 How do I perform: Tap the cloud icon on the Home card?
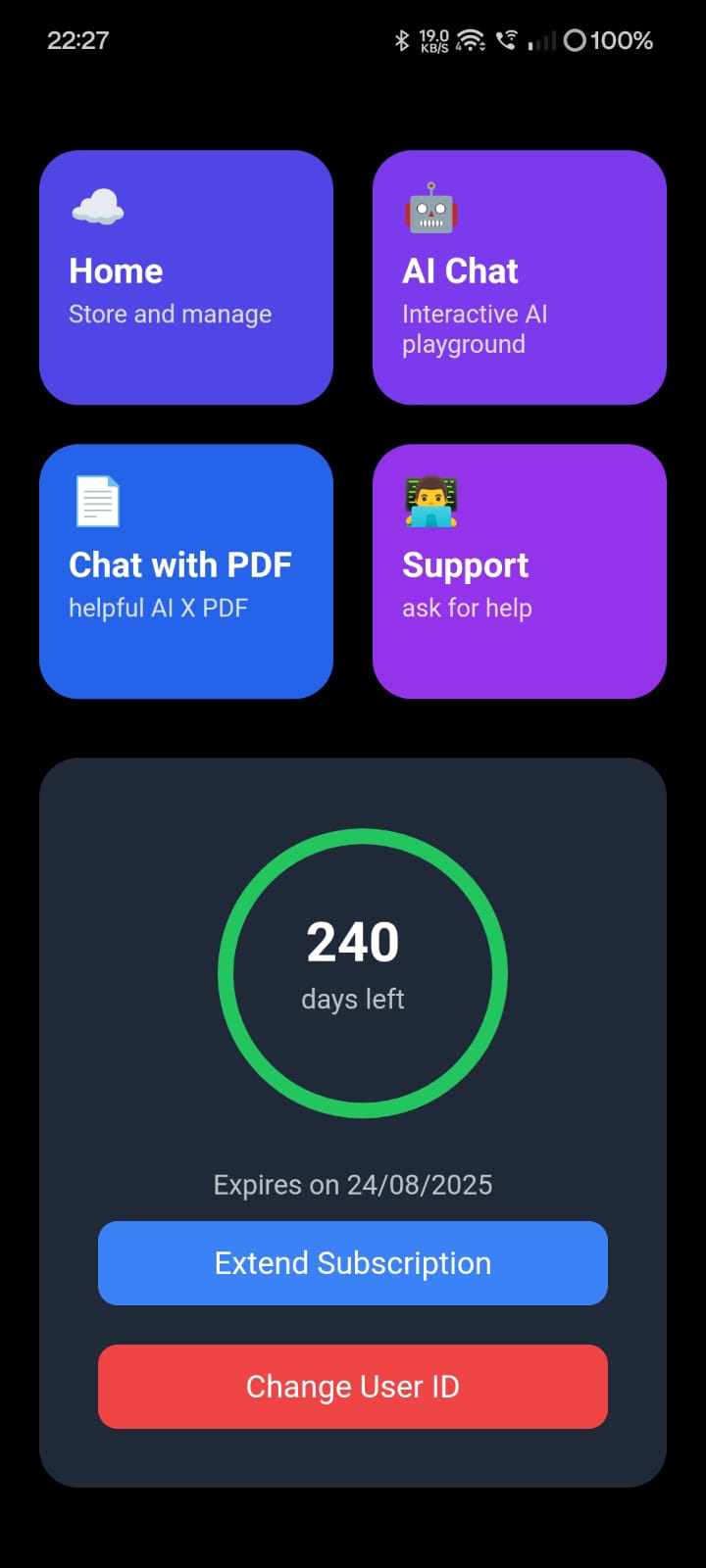click(97, 206)
